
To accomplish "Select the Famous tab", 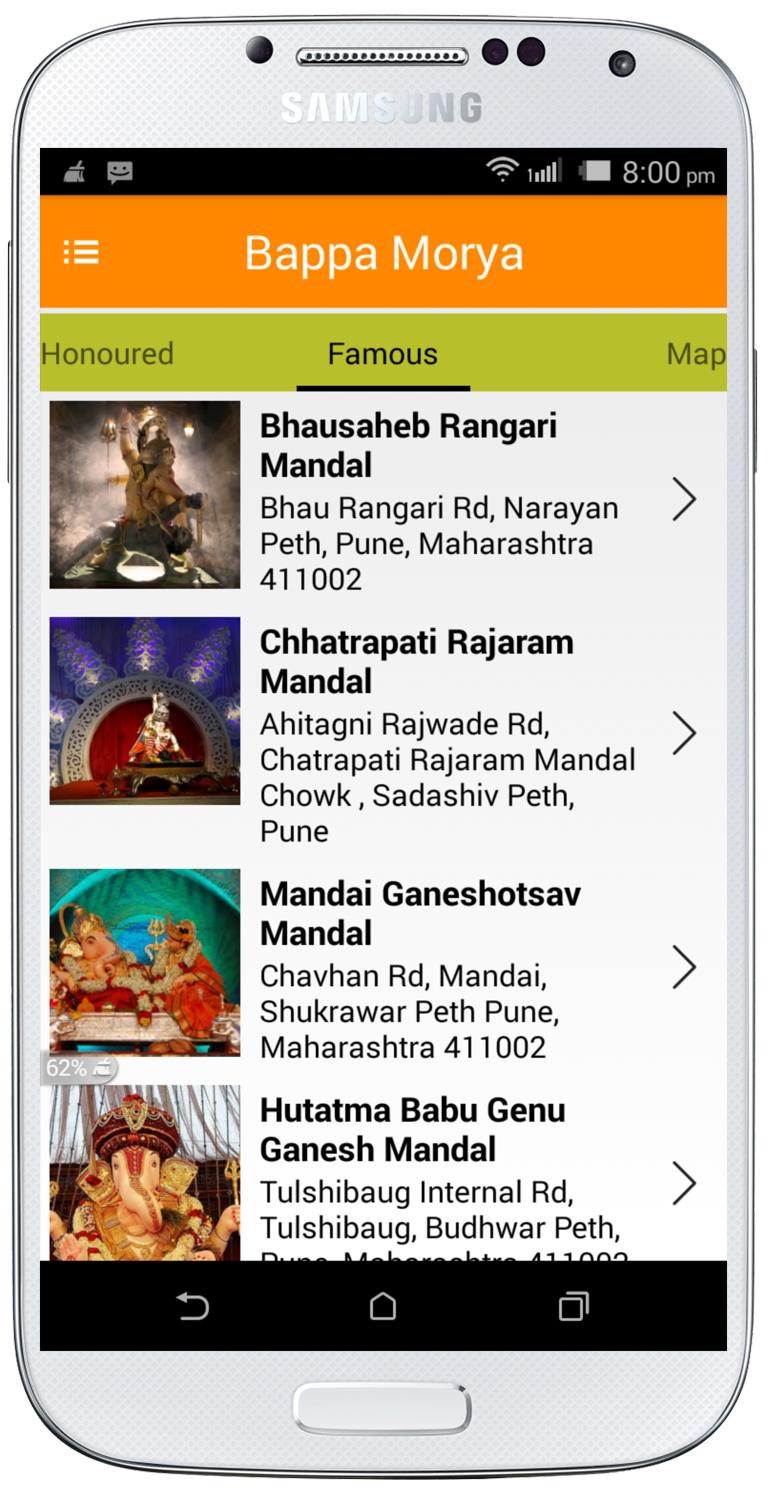I will point(383,354).
